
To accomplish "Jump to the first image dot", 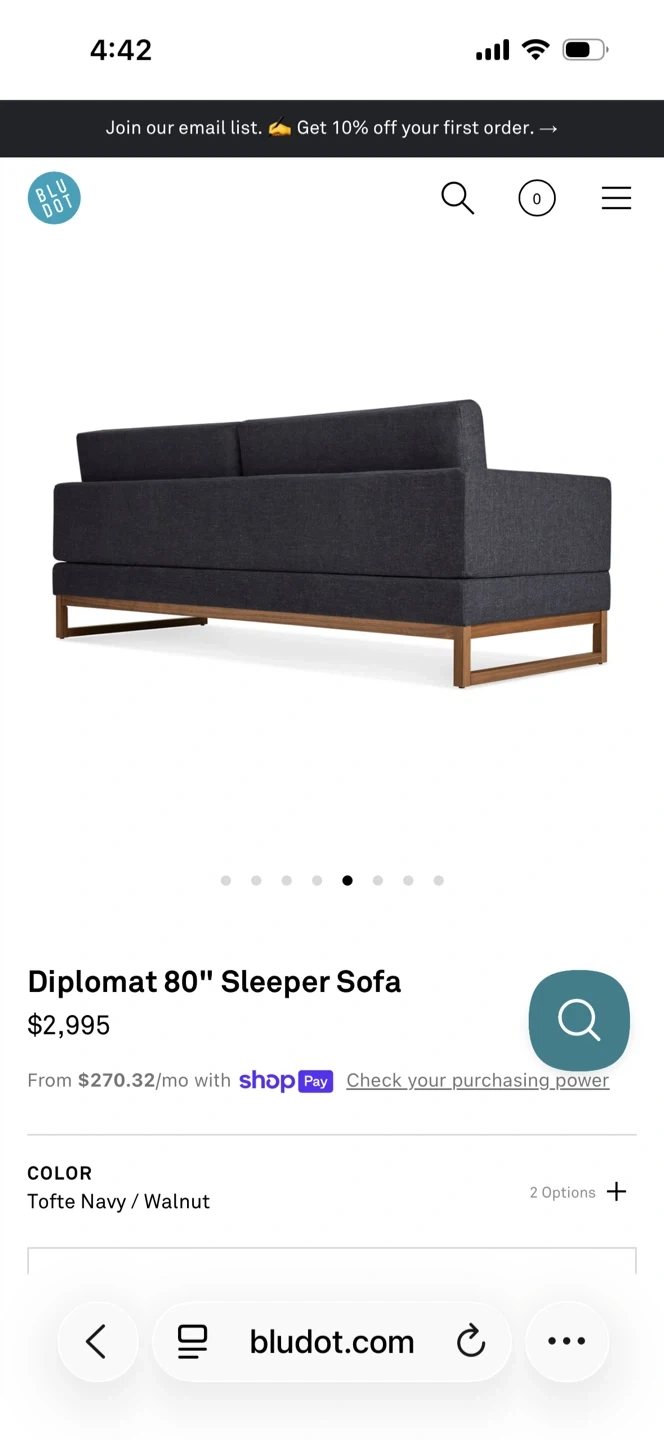I will coord(226,881).
